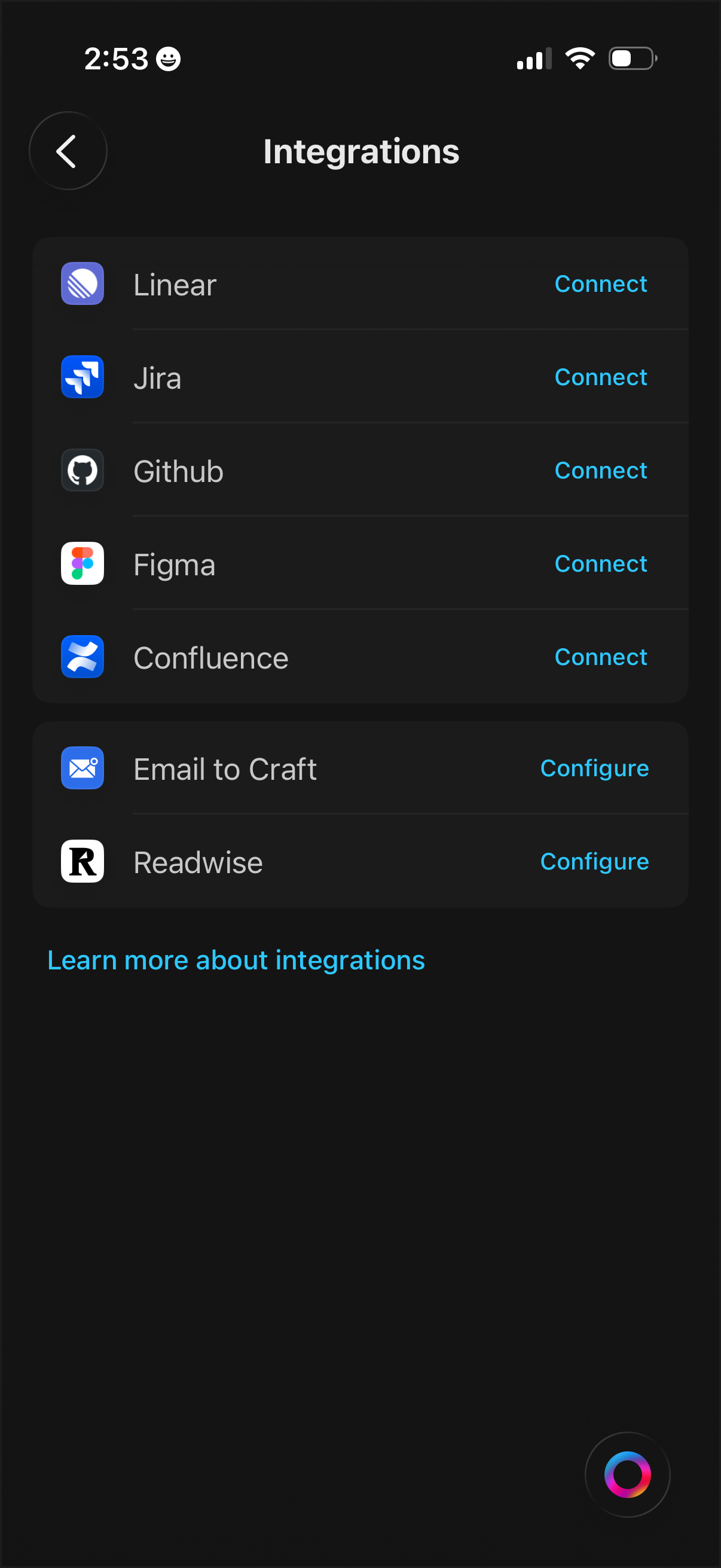
Task: Connect the Linear integration
Action: click(x=600, y=283)
